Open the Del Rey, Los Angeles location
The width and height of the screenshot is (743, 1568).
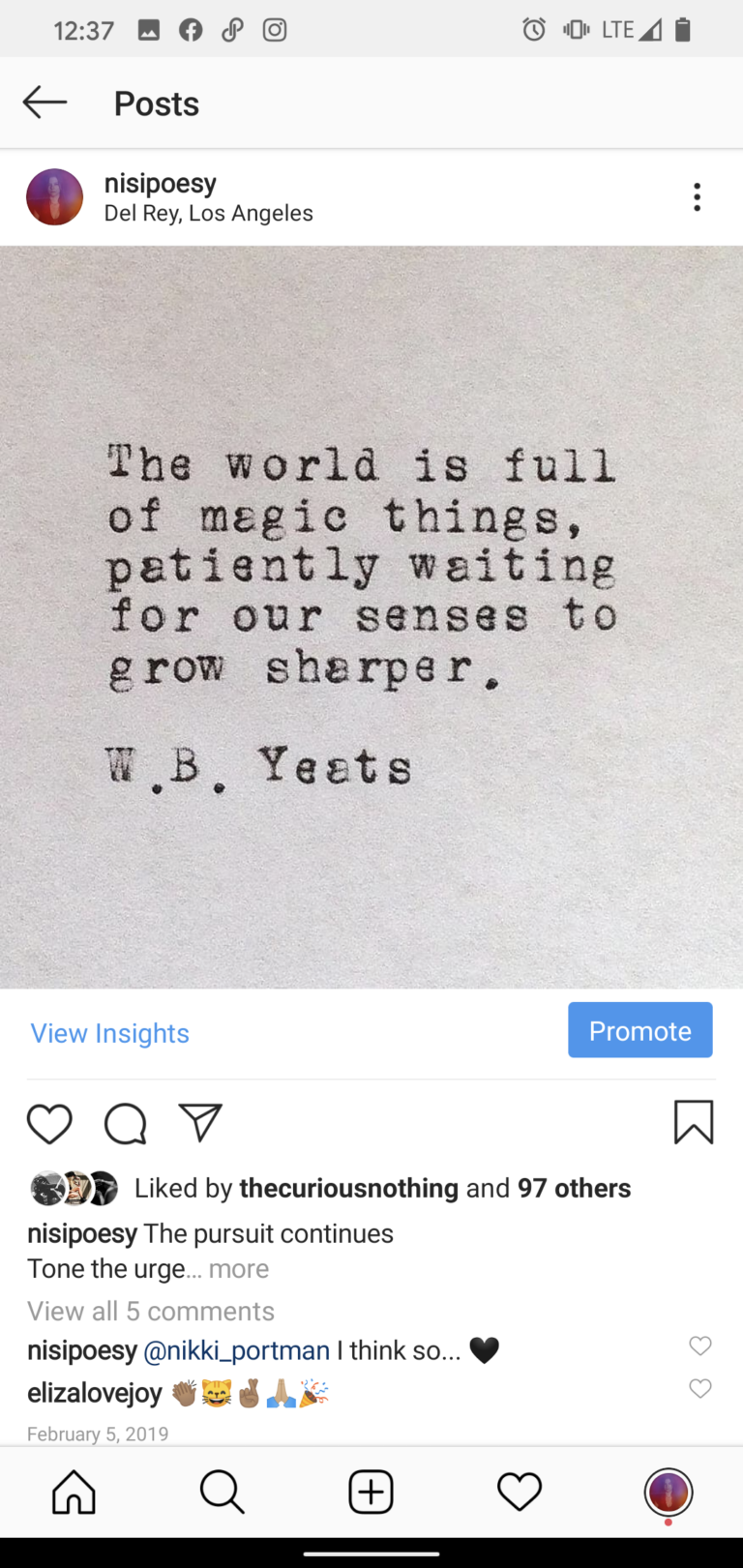[208, 214]
